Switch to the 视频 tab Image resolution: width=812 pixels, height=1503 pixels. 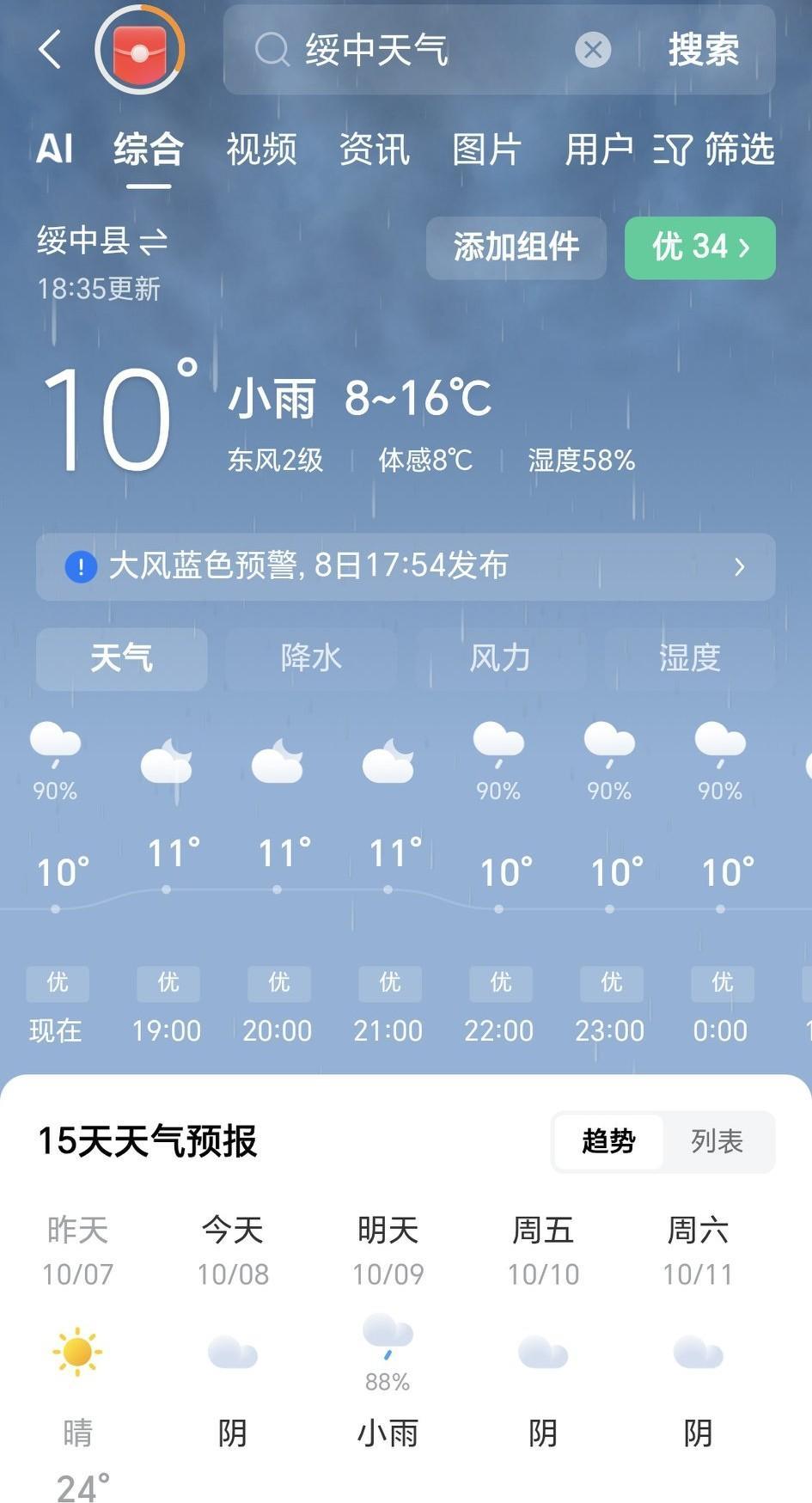tap(261, 149)
